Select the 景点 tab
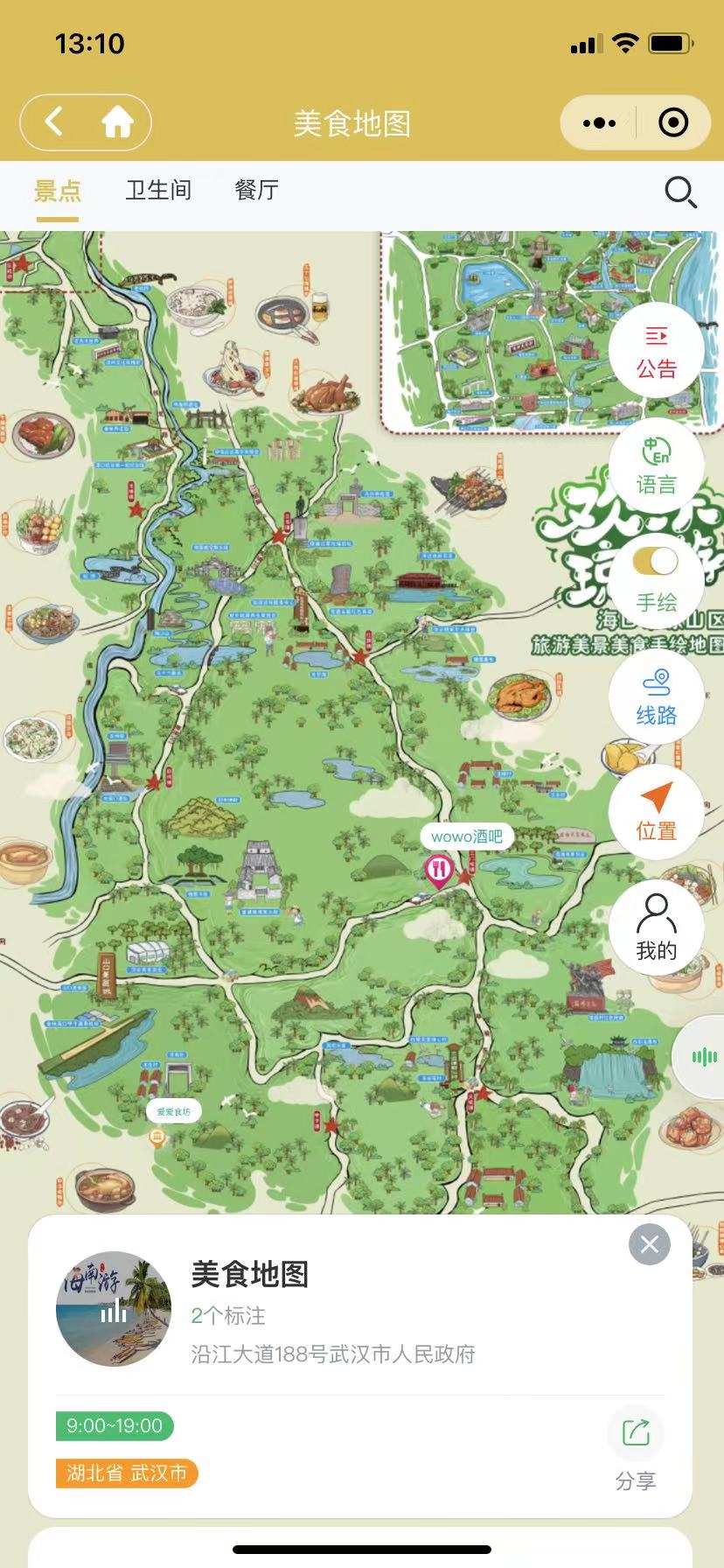 point(58,190)
